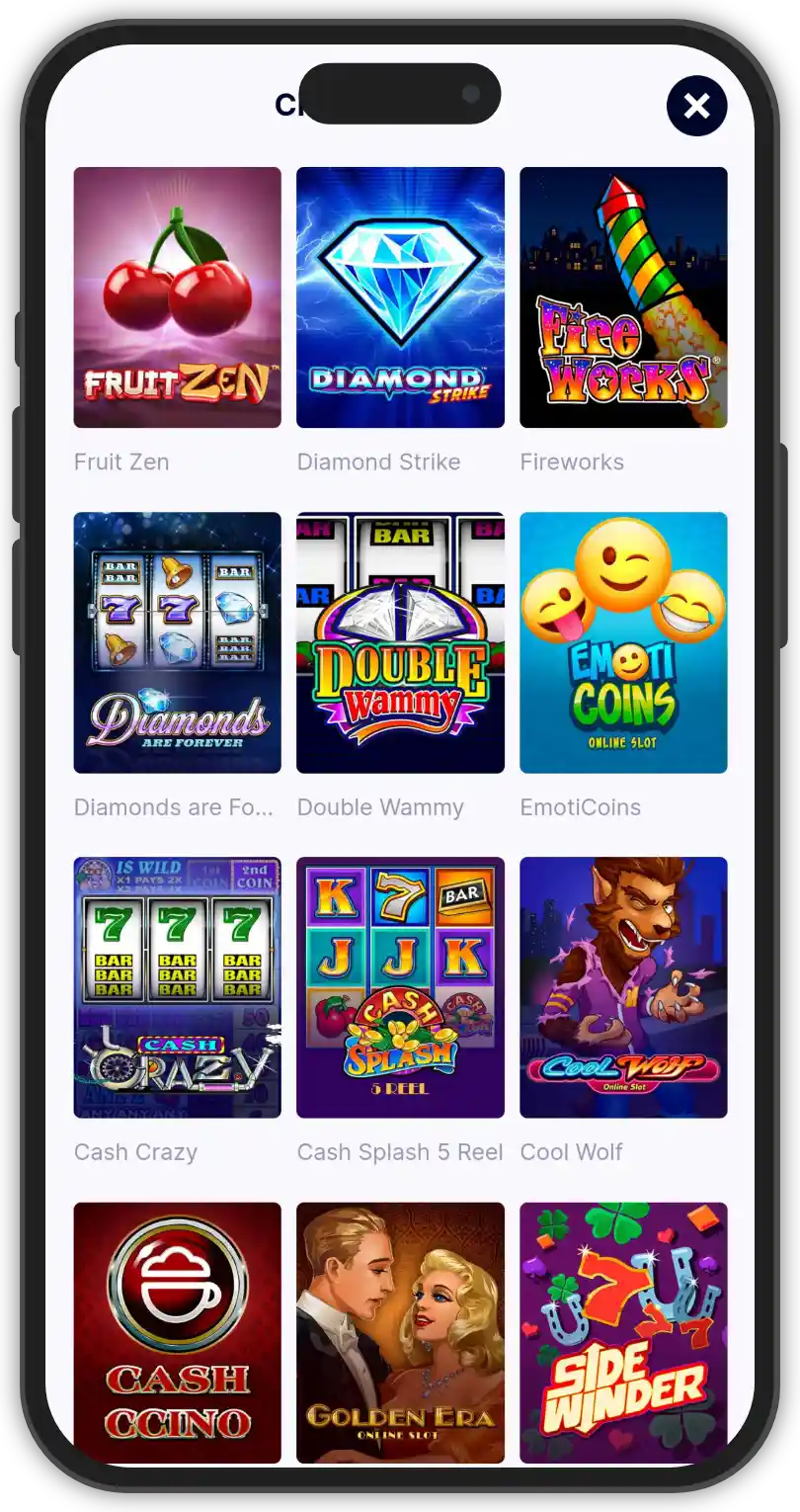Open the Cash Crazy game
The width and height of the screenshot is (800, 1512).
177,987
